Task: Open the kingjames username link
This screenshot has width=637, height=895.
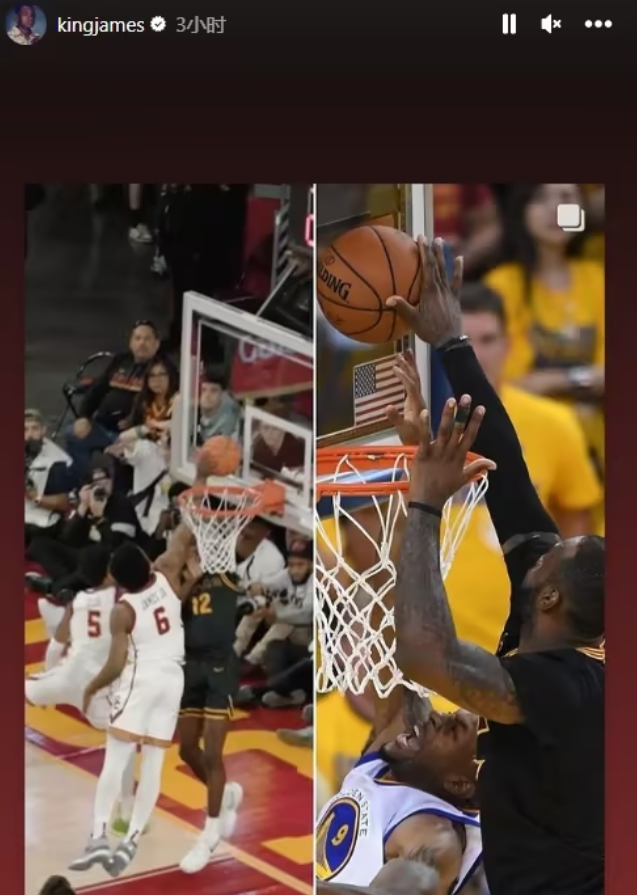Action: coord(101,25)
